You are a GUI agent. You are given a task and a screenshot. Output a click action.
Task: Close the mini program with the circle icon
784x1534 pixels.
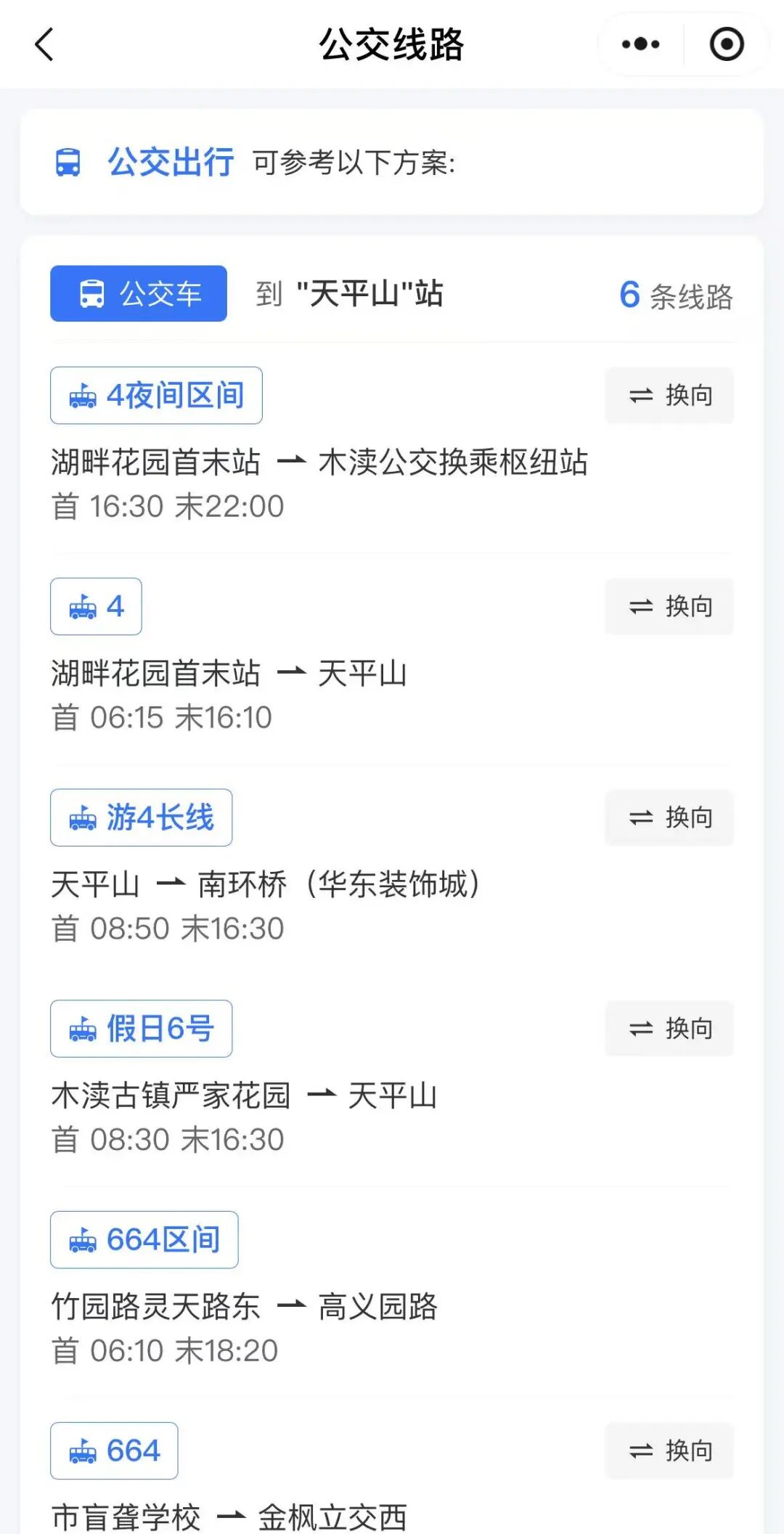tap(726, 45)
